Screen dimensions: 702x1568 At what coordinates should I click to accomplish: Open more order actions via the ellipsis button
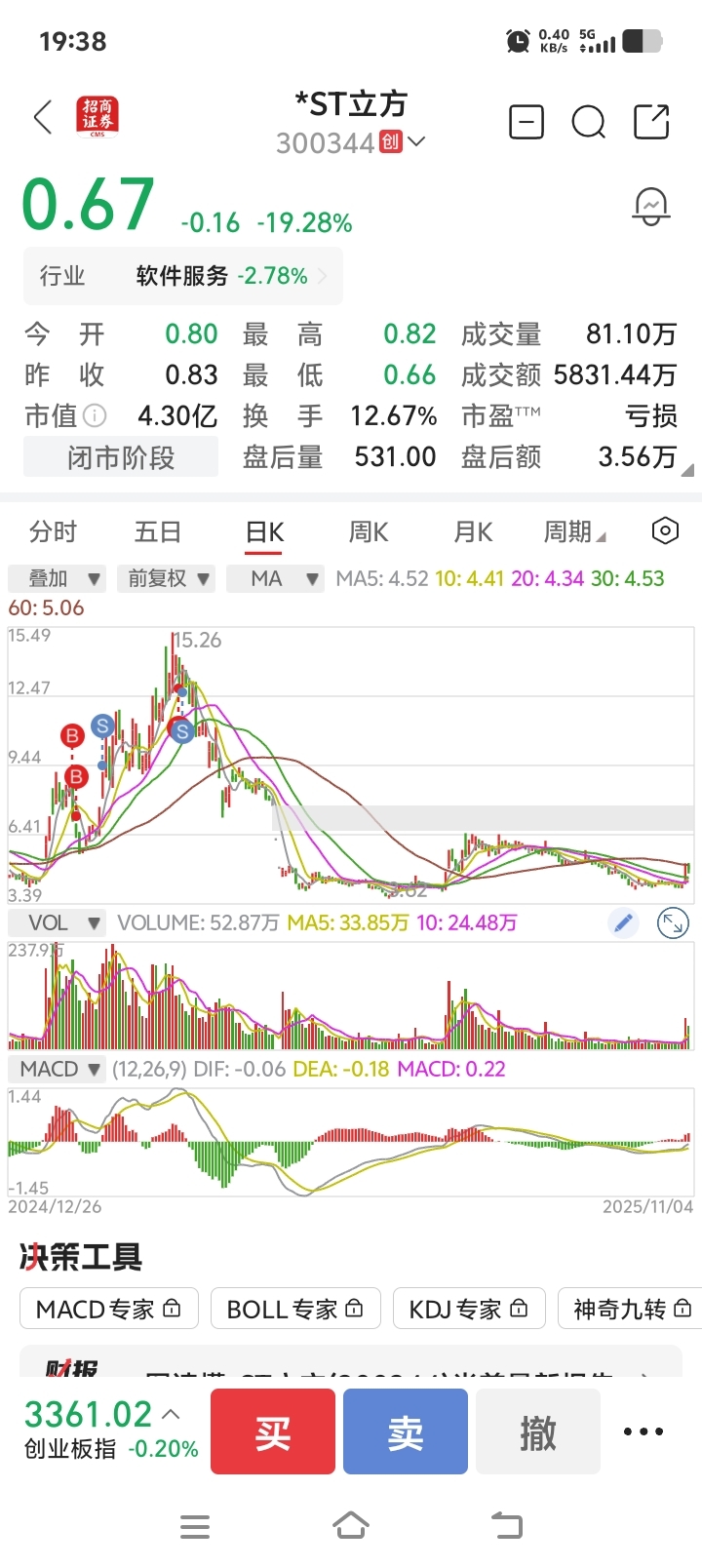pyautogui.click(x=643, y=1431)
